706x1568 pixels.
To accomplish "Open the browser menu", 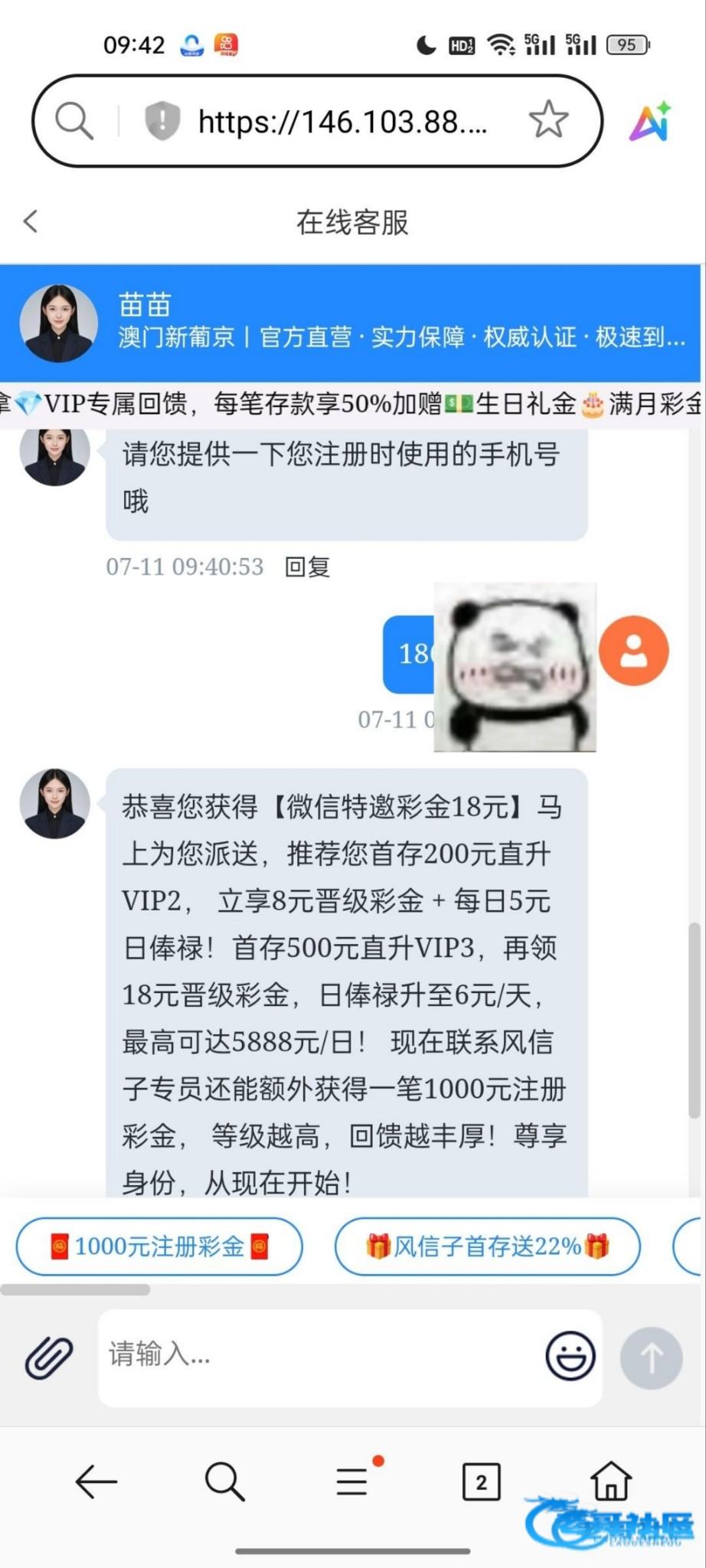I will tap(352, 1482).
